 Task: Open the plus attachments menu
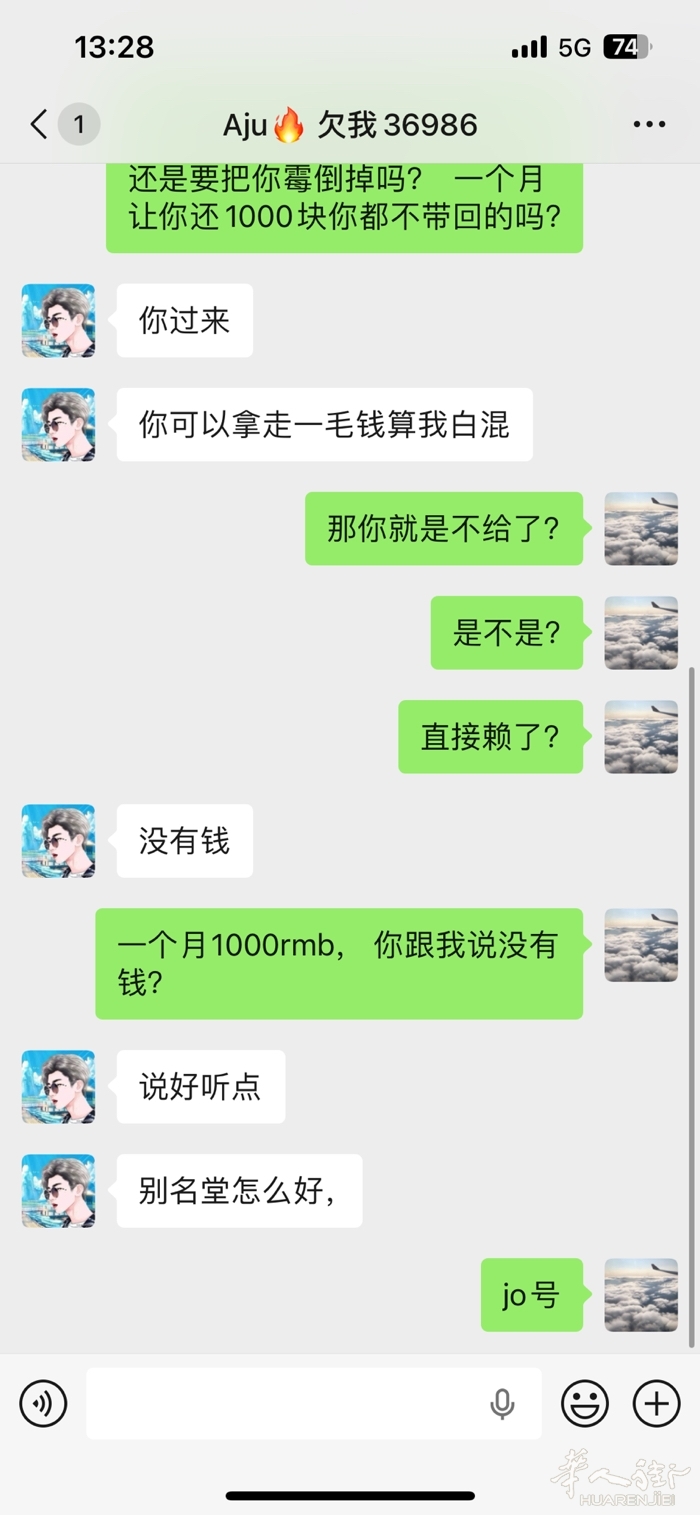657,1403
